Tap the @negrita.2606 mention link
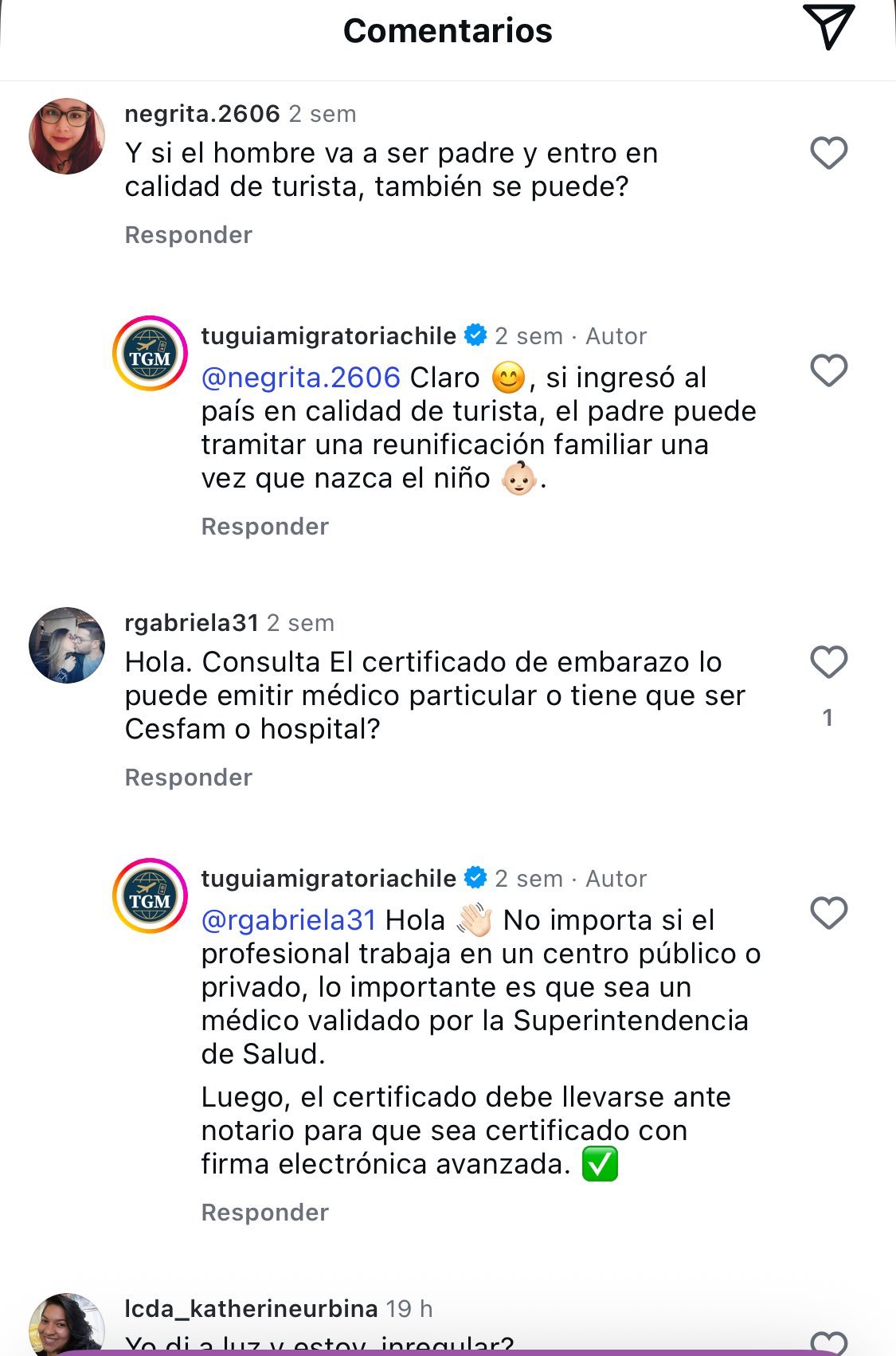The width and height of the screenshot is (896, 1356). [300, 378]
